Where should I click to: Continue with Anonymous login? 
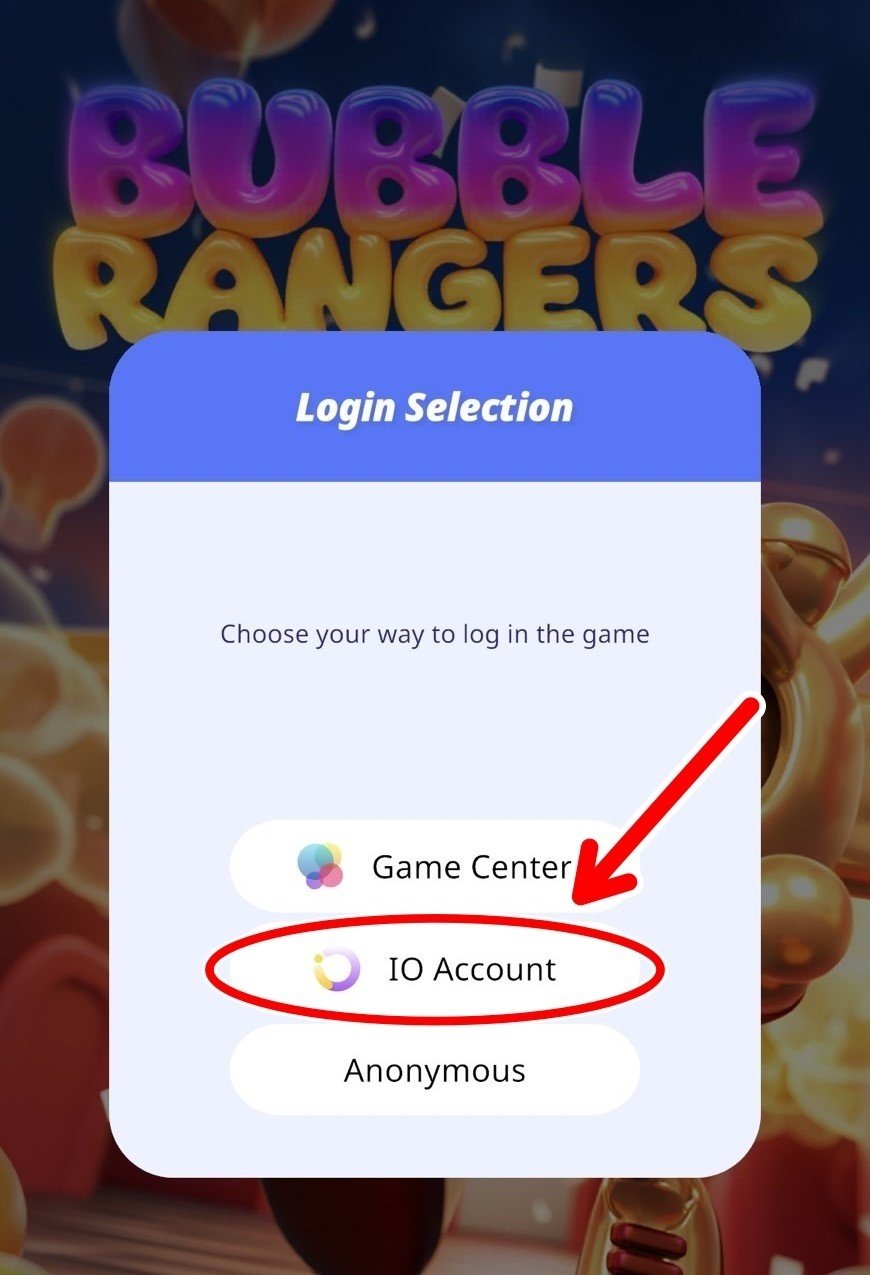click(434, 1071)
